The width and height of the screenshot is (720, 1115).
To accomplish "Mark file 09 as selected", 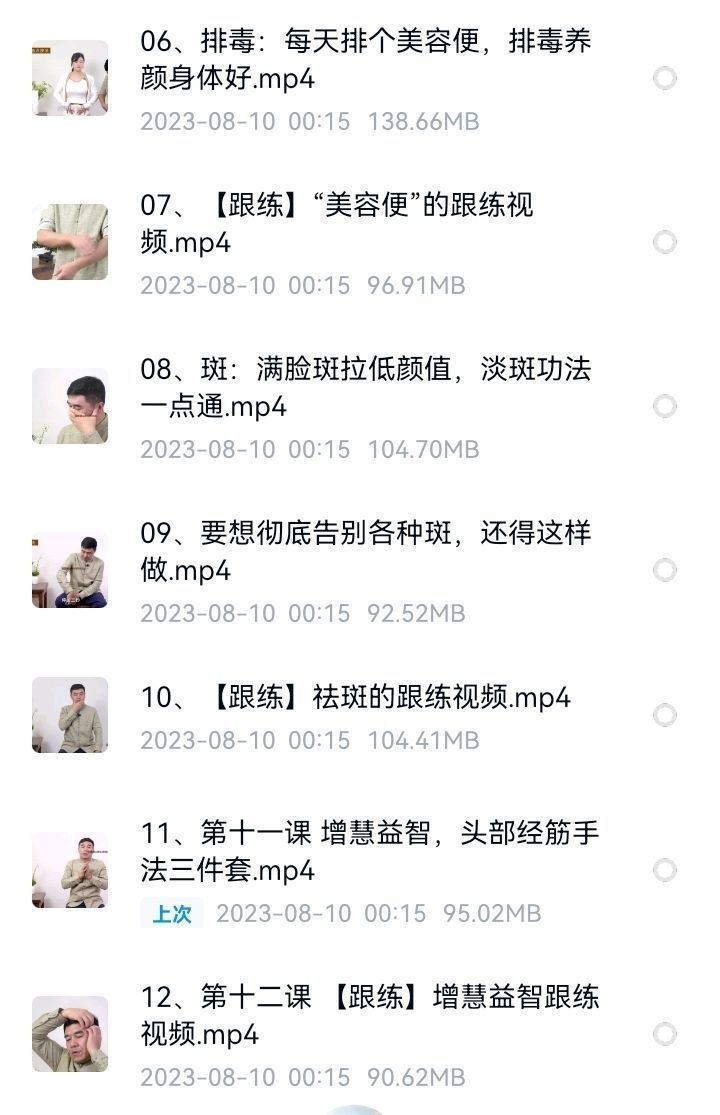I will pyautogui.click(x=665, y=570).
